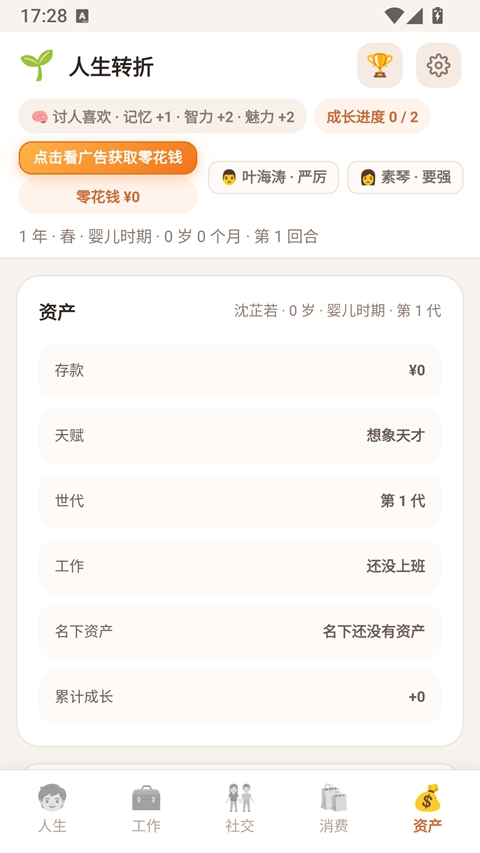Tap the 成长进度 0 / 2 chip

tap(372, 116)
